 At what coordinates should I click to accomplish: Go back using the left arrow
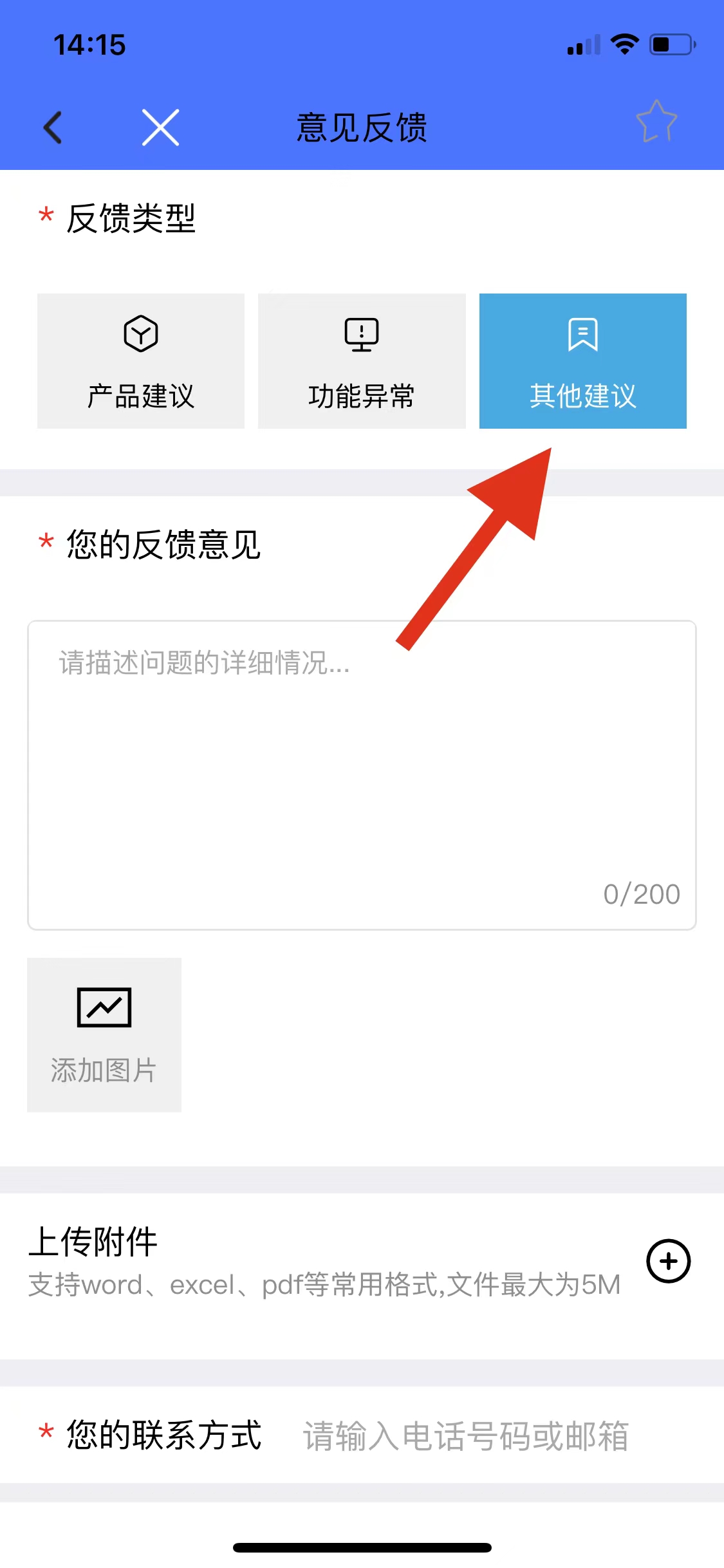click(x=53, y=127)
